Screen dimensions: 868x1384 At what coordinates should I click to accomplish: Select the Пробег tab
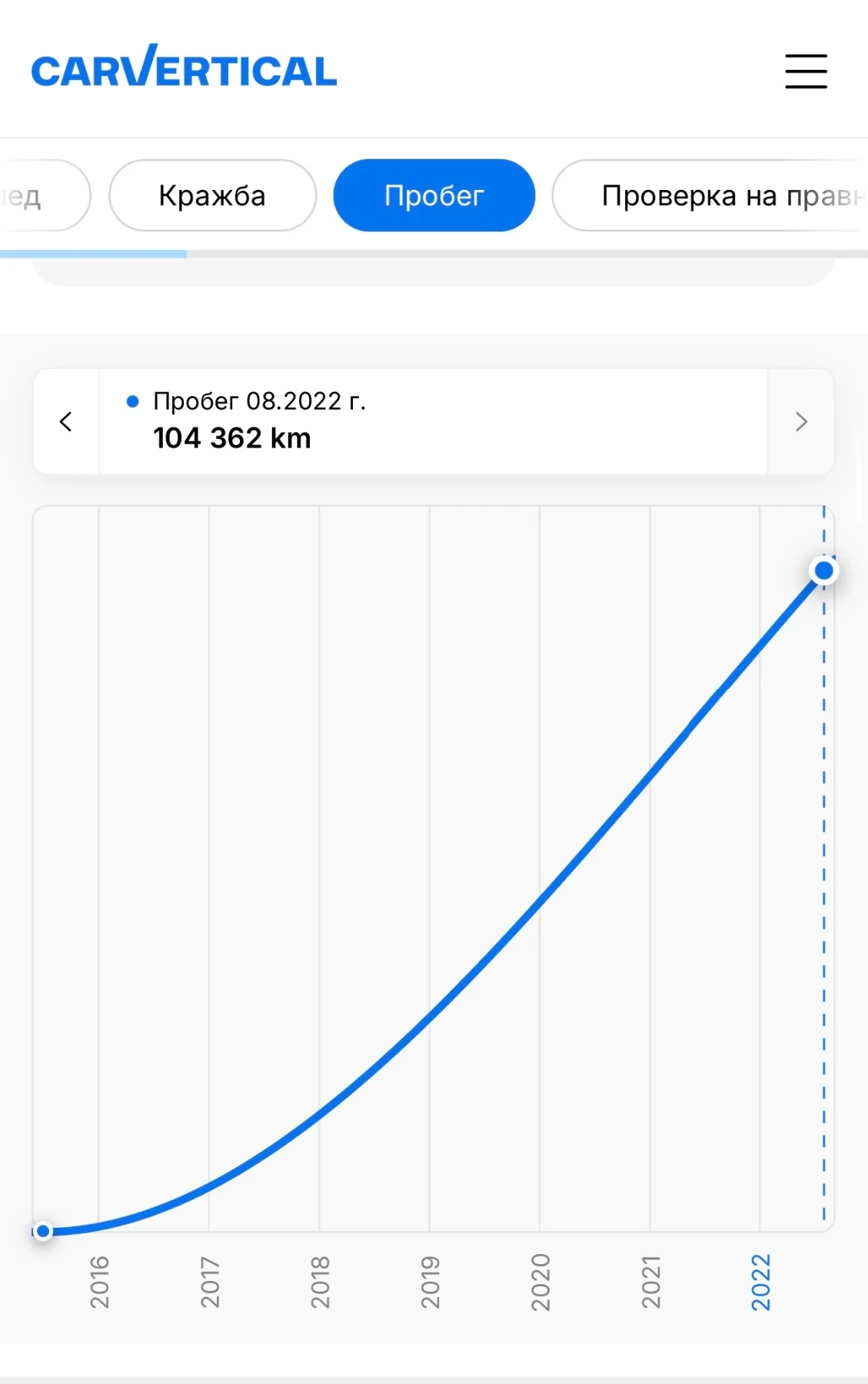click(434, 195)
